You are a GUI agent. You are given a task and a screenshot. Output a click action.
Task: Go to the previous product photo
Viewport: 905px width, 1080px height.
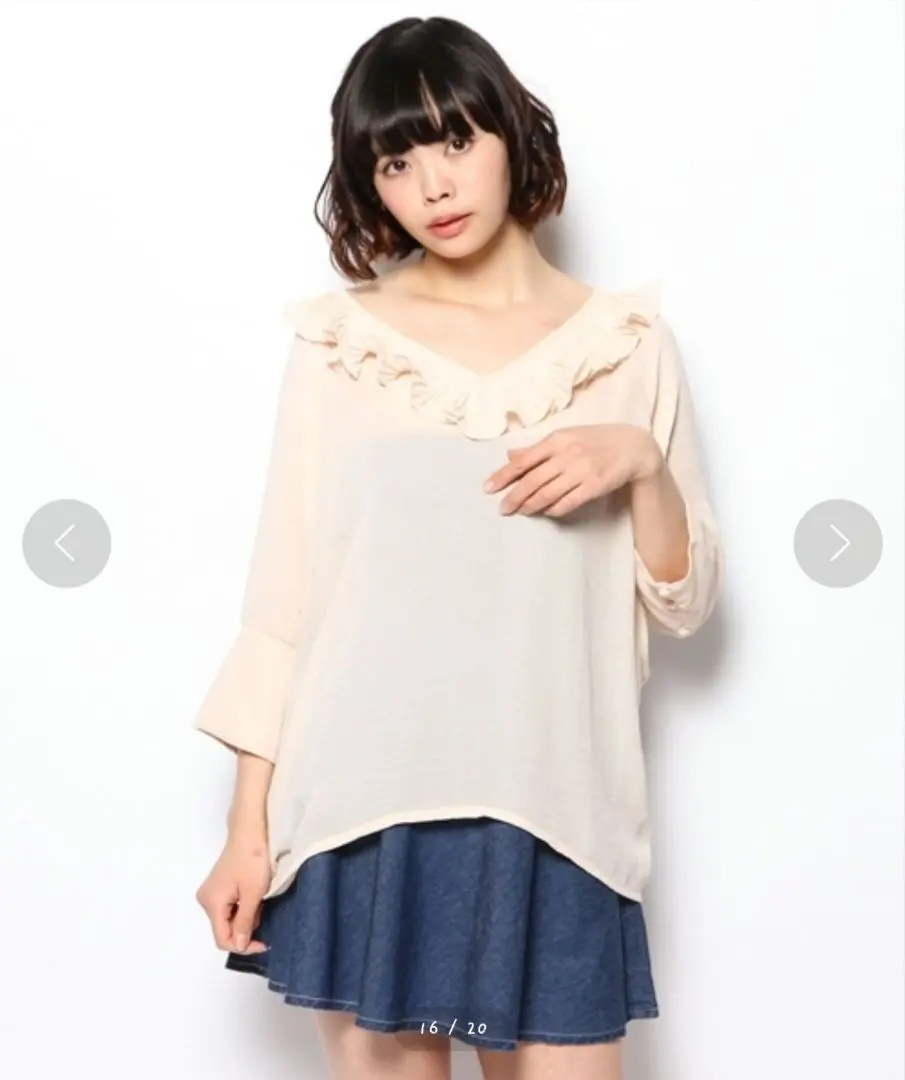tap(66, 543)
